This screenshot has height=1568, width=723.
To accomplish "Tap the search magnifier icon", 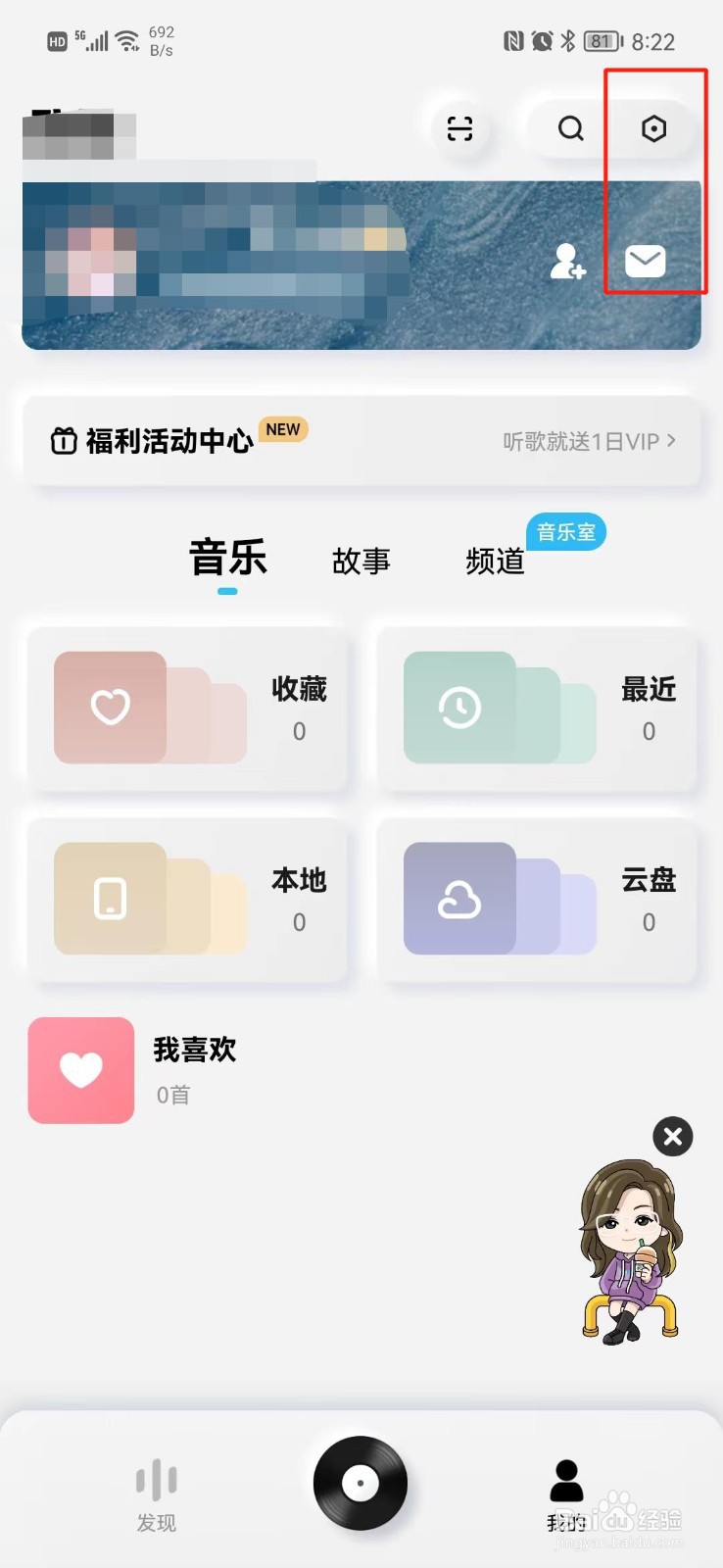I will tap(569, 128).
